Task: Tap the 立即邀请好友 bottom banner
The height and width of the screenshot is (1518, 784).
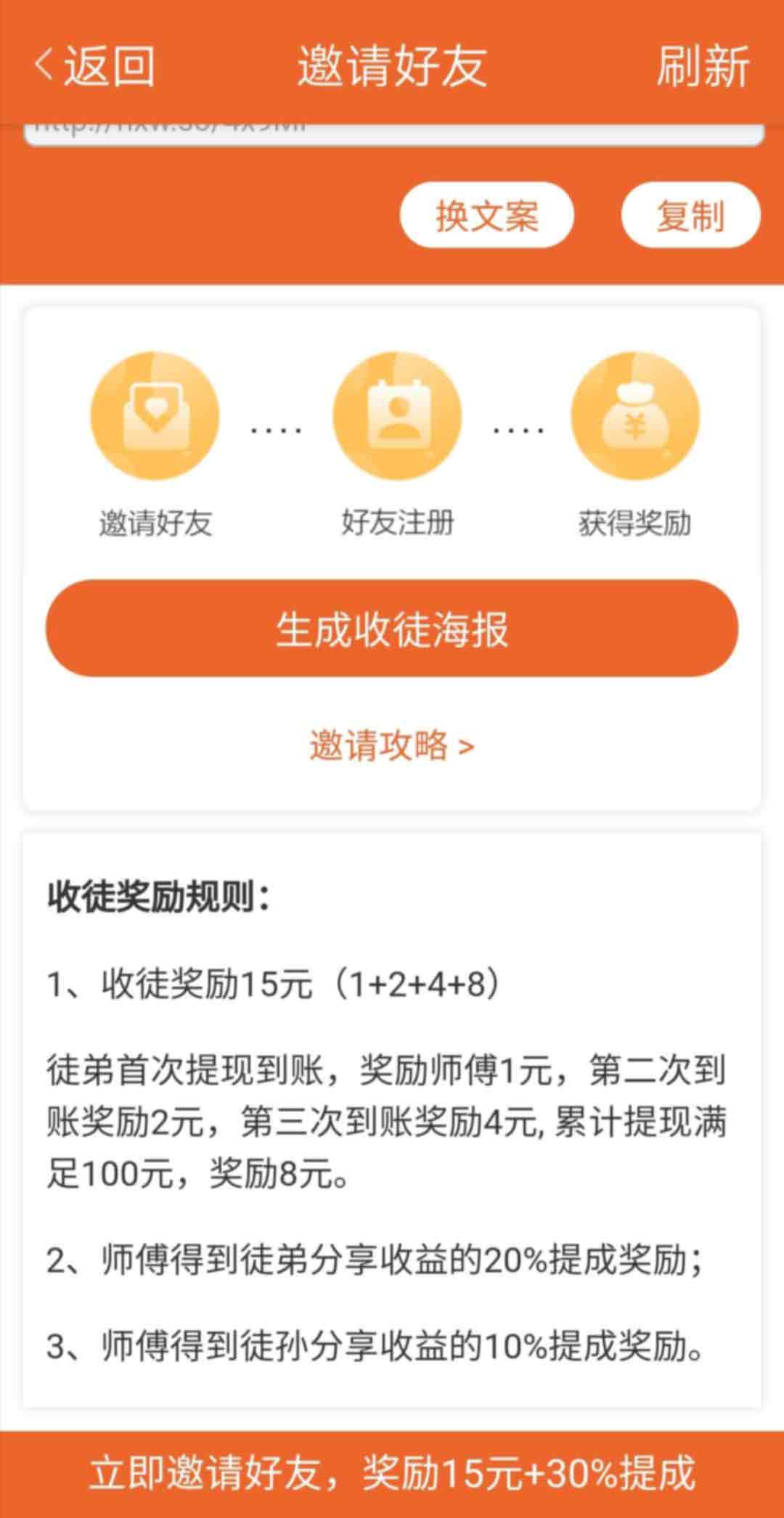Action: point(392,1474)
